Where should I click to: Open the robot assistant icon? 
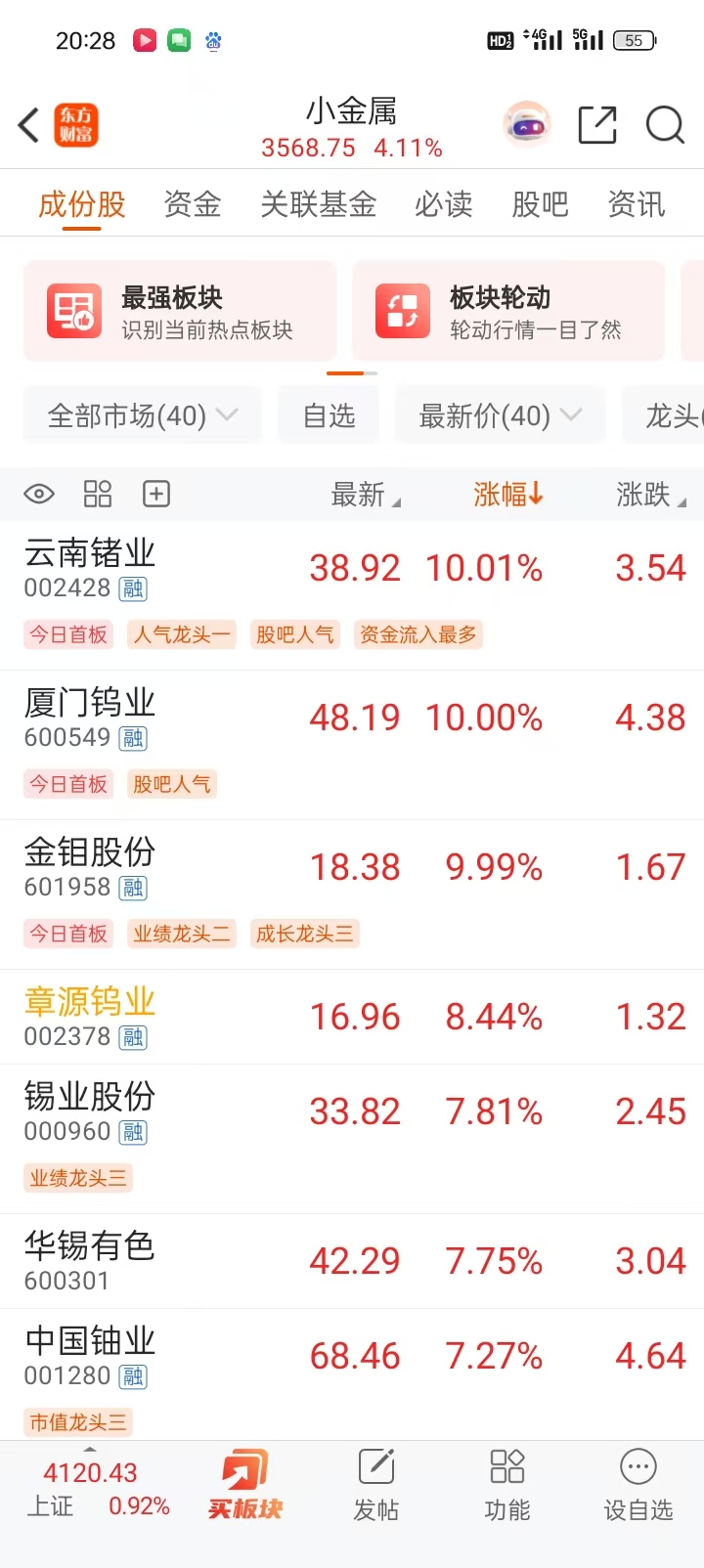[527, 125]
